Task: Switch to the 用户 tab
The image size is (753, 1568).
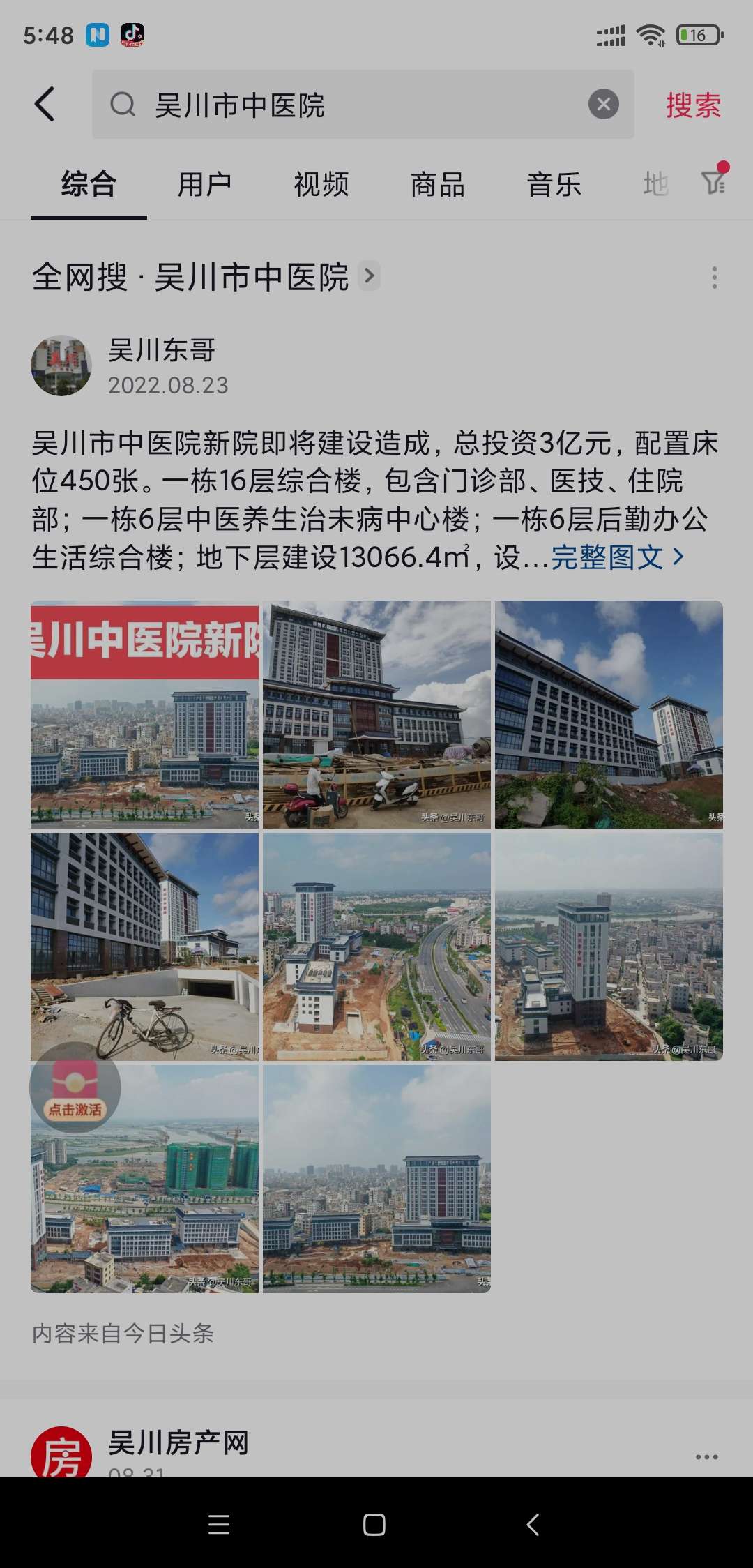Action: [x=204, y=185]
